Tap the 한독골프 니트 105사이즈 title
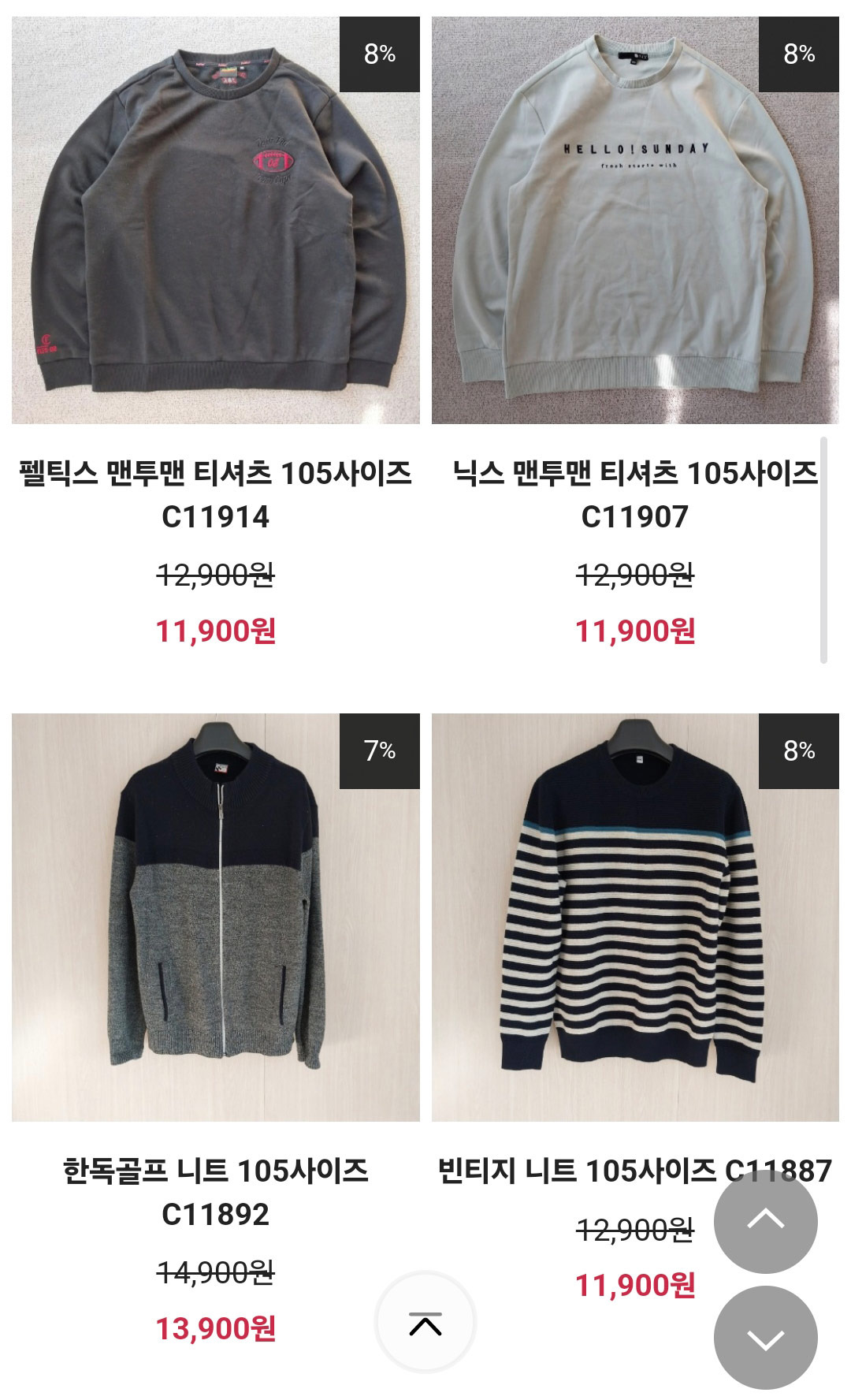This screenshot has width=851, height=1400. (x=215, y=1192)
